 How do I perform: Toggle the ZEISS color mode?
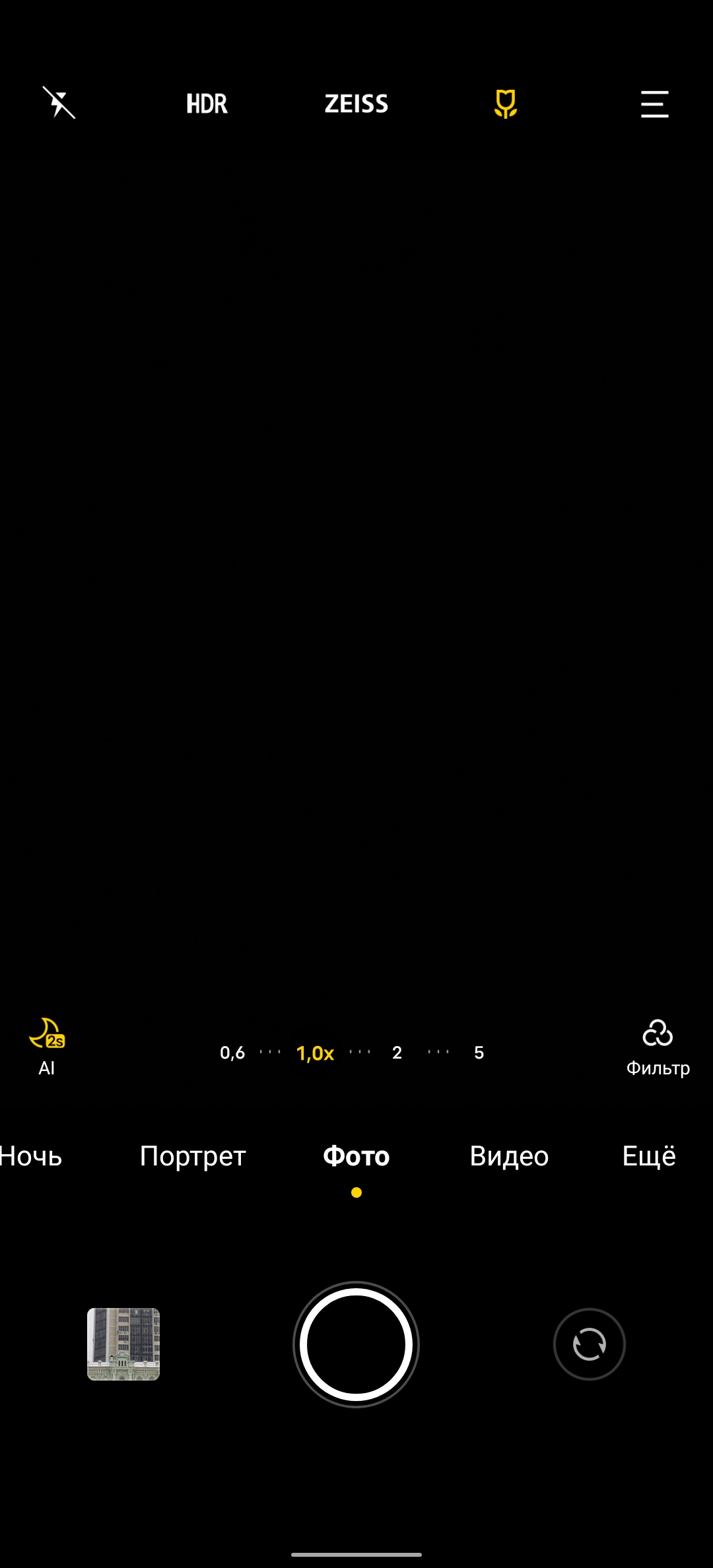point(356,104)
